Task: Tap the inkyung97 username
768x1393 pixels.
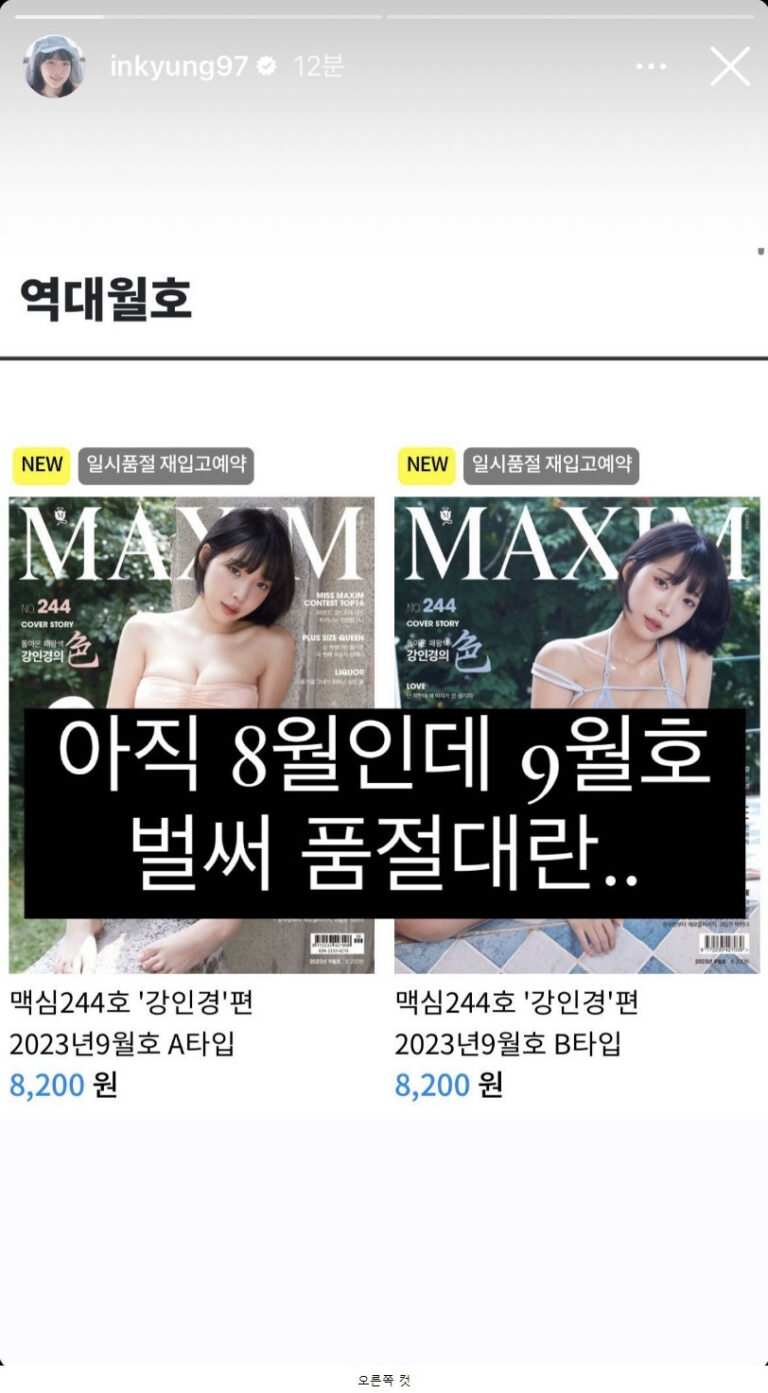Action: (177, 67)
